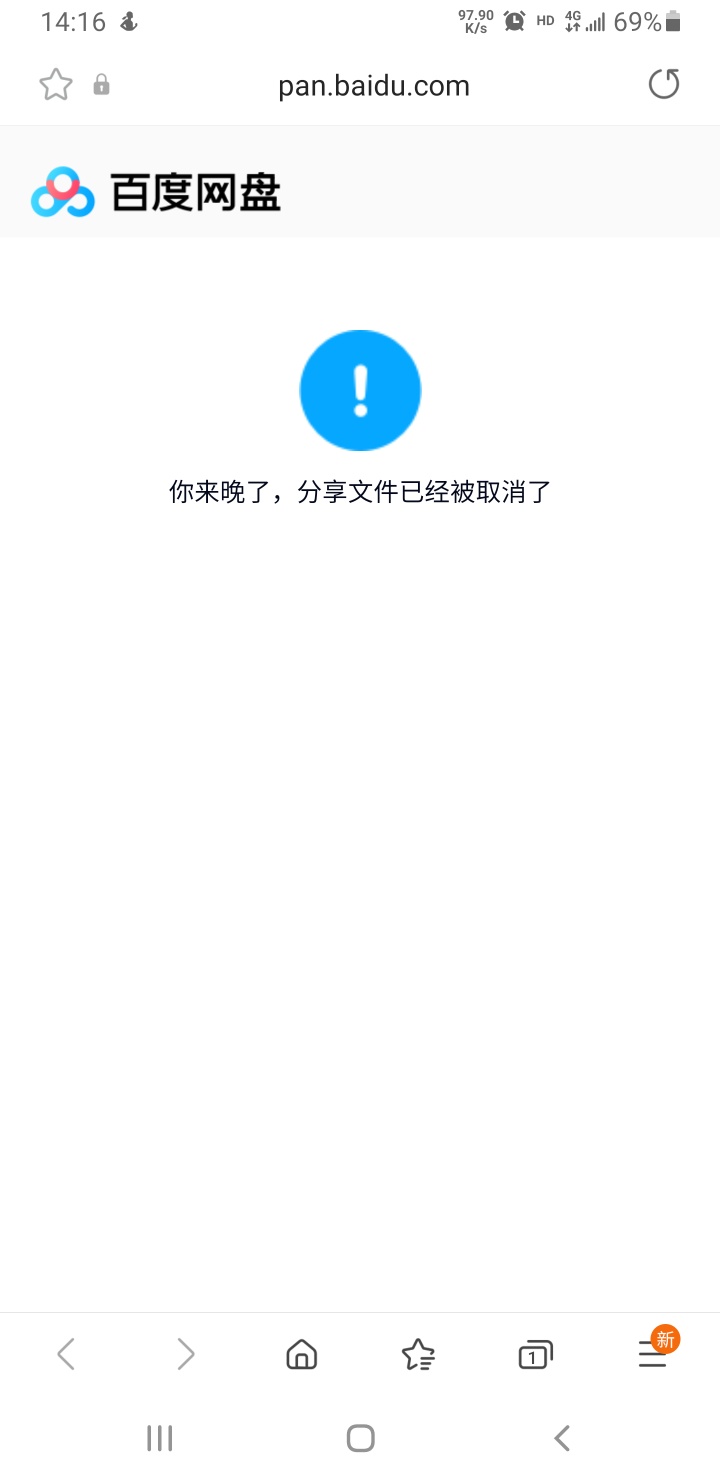Open the browser menu
This screenshot has width=720, height=1480.
click(653, 1354)
